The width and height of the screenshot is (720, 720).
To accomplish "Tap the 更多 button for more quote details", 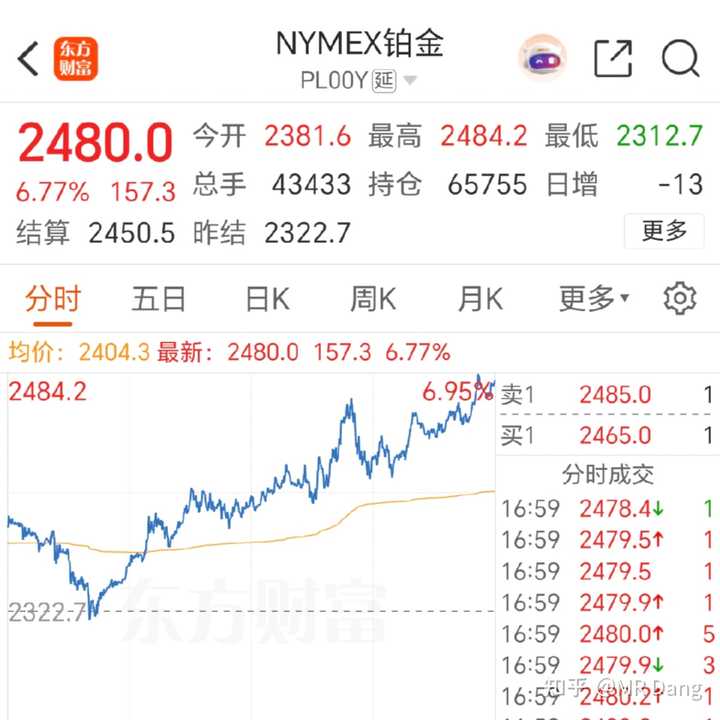I will [664, 231].
